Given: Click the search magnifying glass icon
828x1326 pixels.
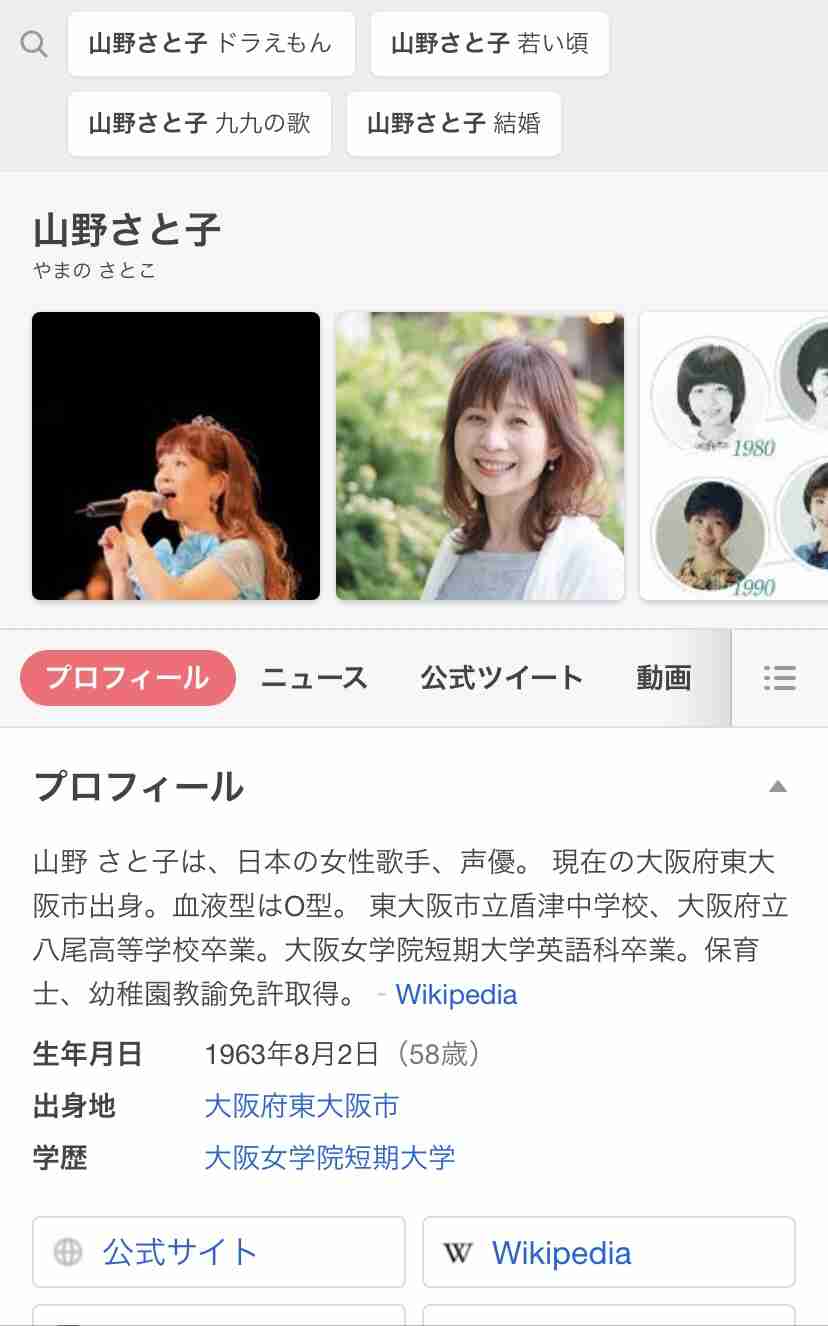Looking at the screenshot, I should 35,44.
